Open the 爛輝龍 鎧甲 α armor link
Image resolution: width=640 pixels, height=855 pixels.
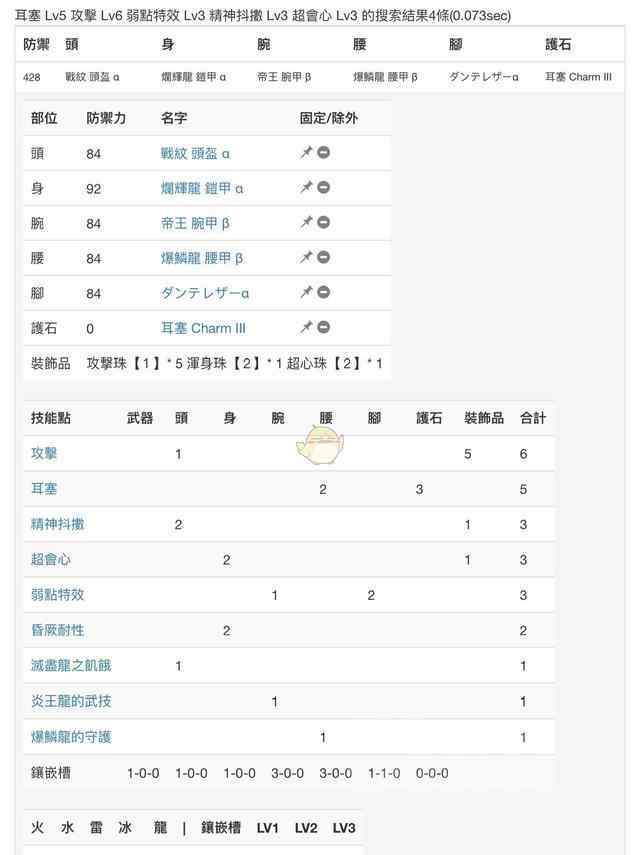201,188
